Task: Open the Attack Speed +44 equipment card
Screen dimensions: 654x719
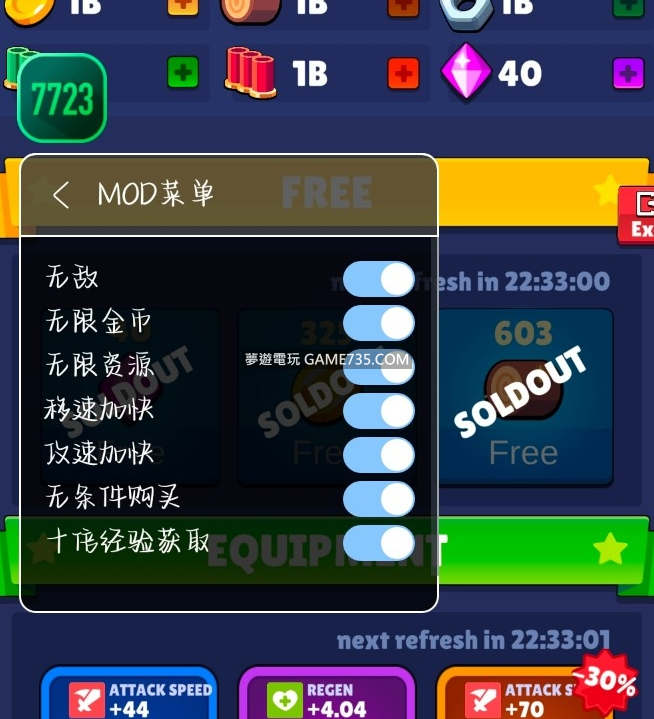Action: [128, 695]
